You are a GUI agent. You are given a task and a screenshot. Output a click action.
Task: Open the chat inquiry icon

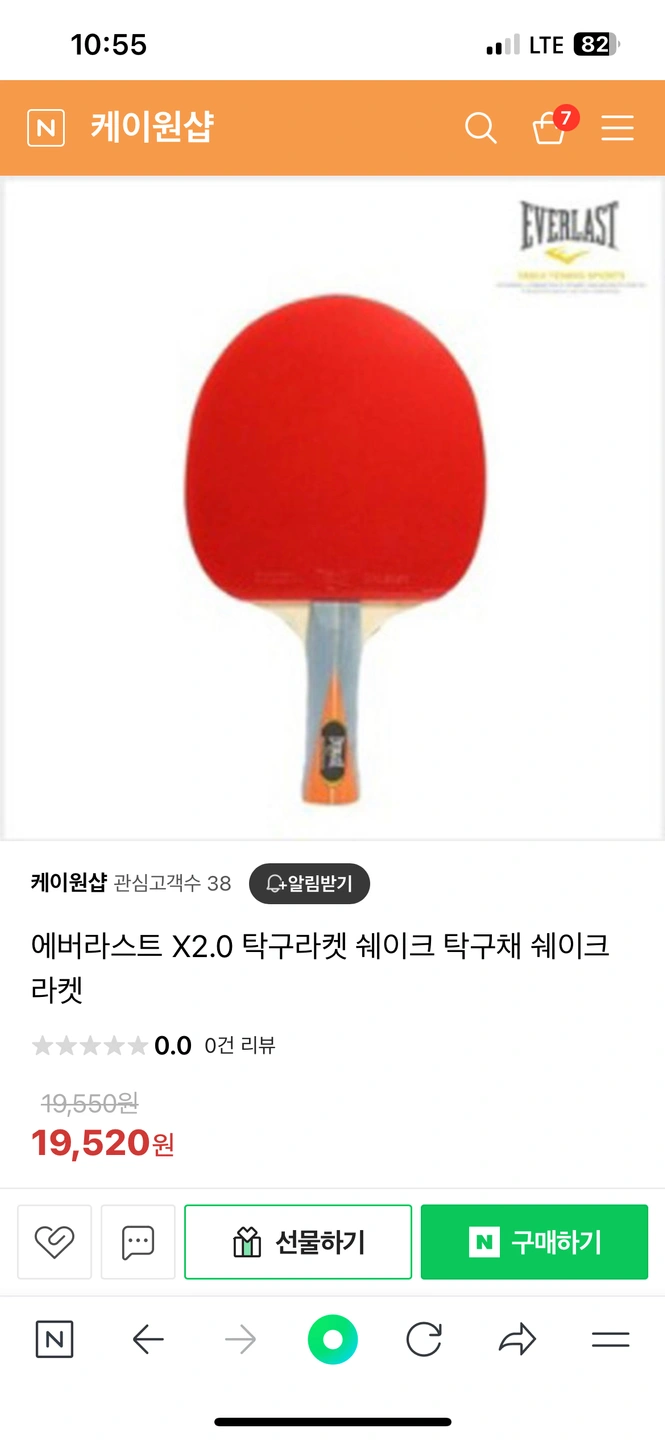coord(138,1242)
